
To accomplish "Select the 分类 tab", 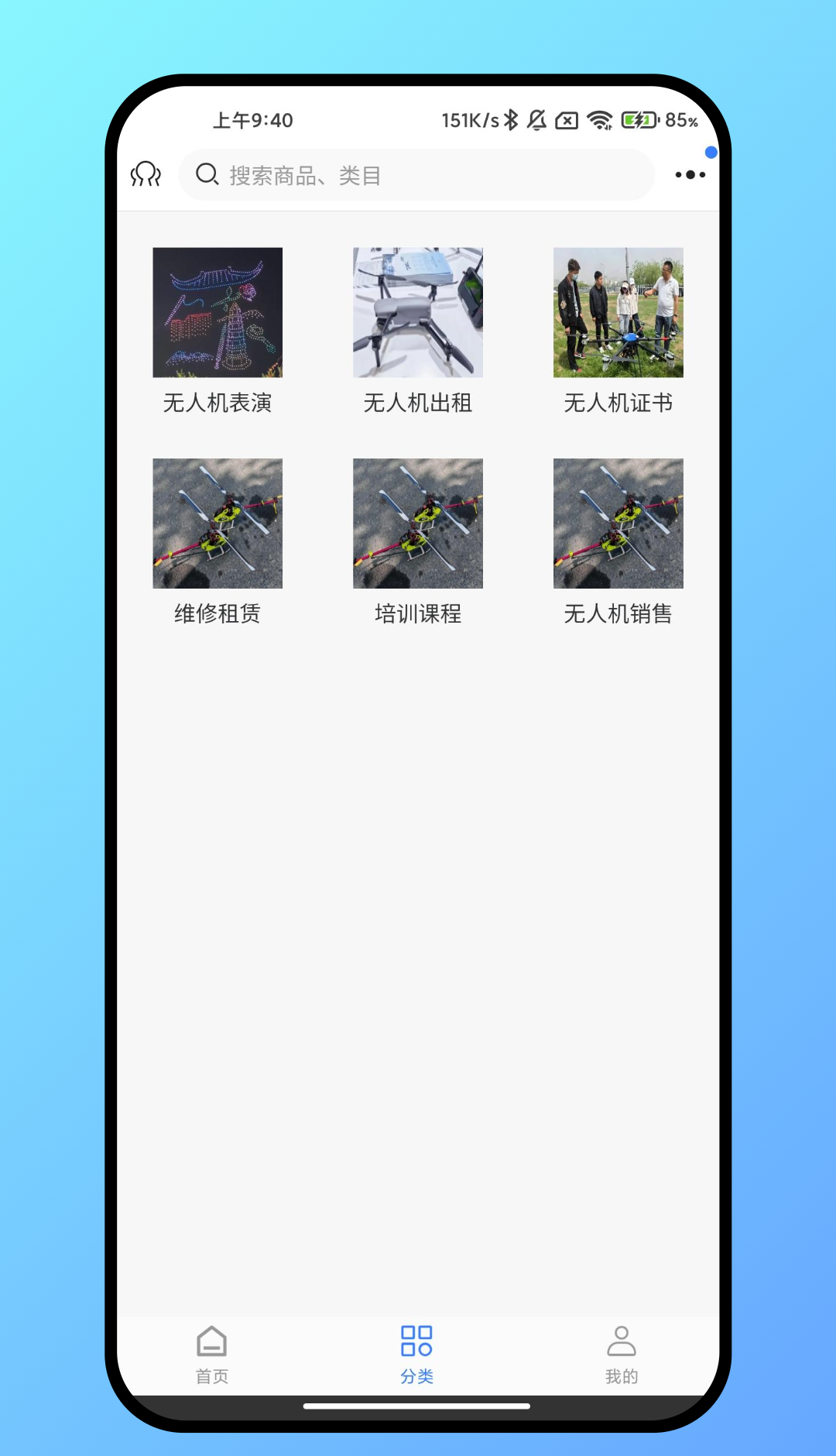I will tap(416, 1354).
